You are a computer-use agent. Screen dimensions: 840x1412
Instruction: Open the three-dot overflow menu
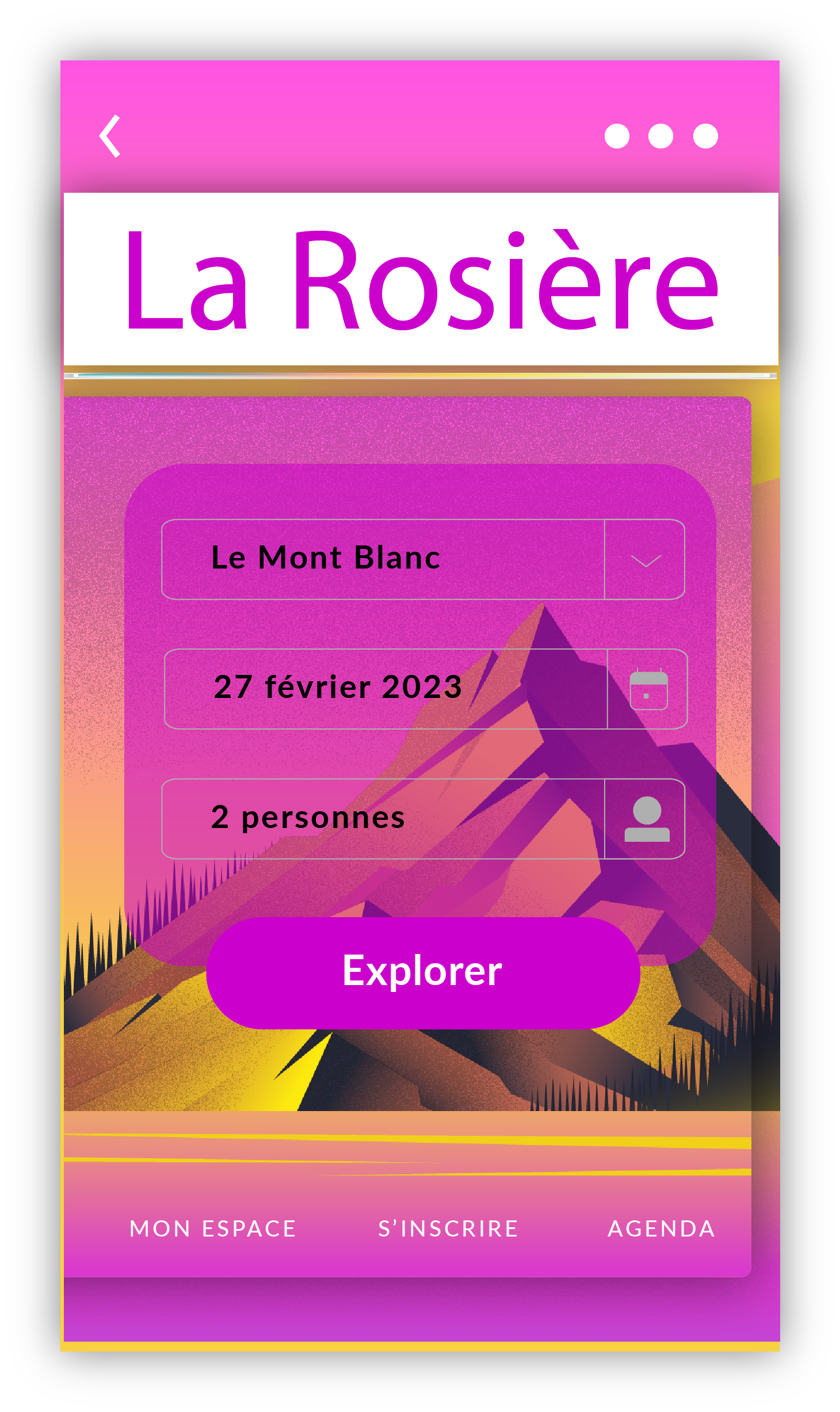tap(661, 136)
